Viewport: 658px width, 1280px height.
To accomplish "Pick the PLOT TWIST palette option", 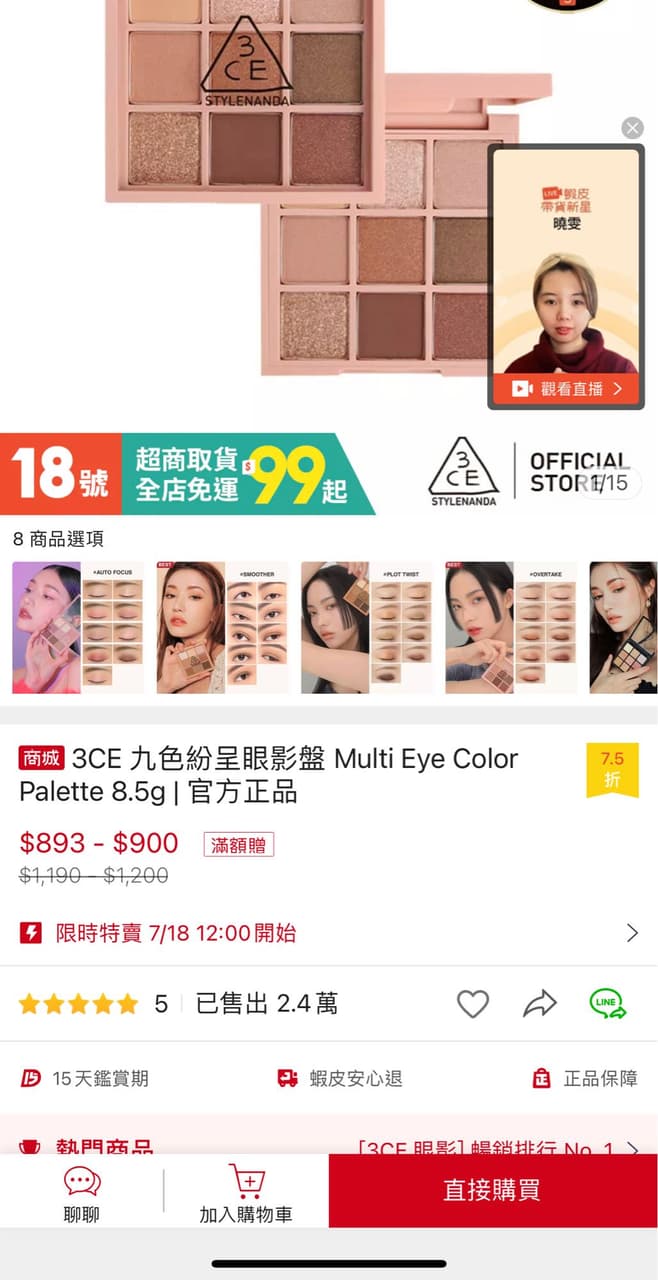I will point(366,627).
